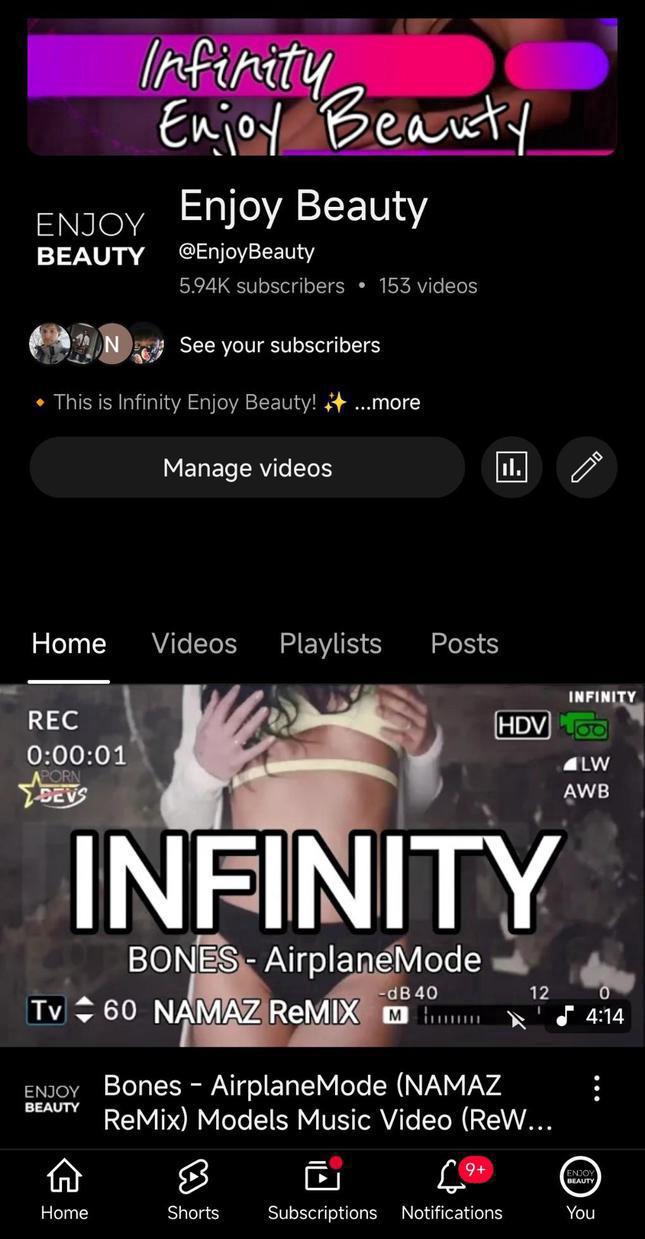The width and height of the screenshot is (645, 1239).
Task: Switch to the Videos tab
Action: (x=194, y=643)
